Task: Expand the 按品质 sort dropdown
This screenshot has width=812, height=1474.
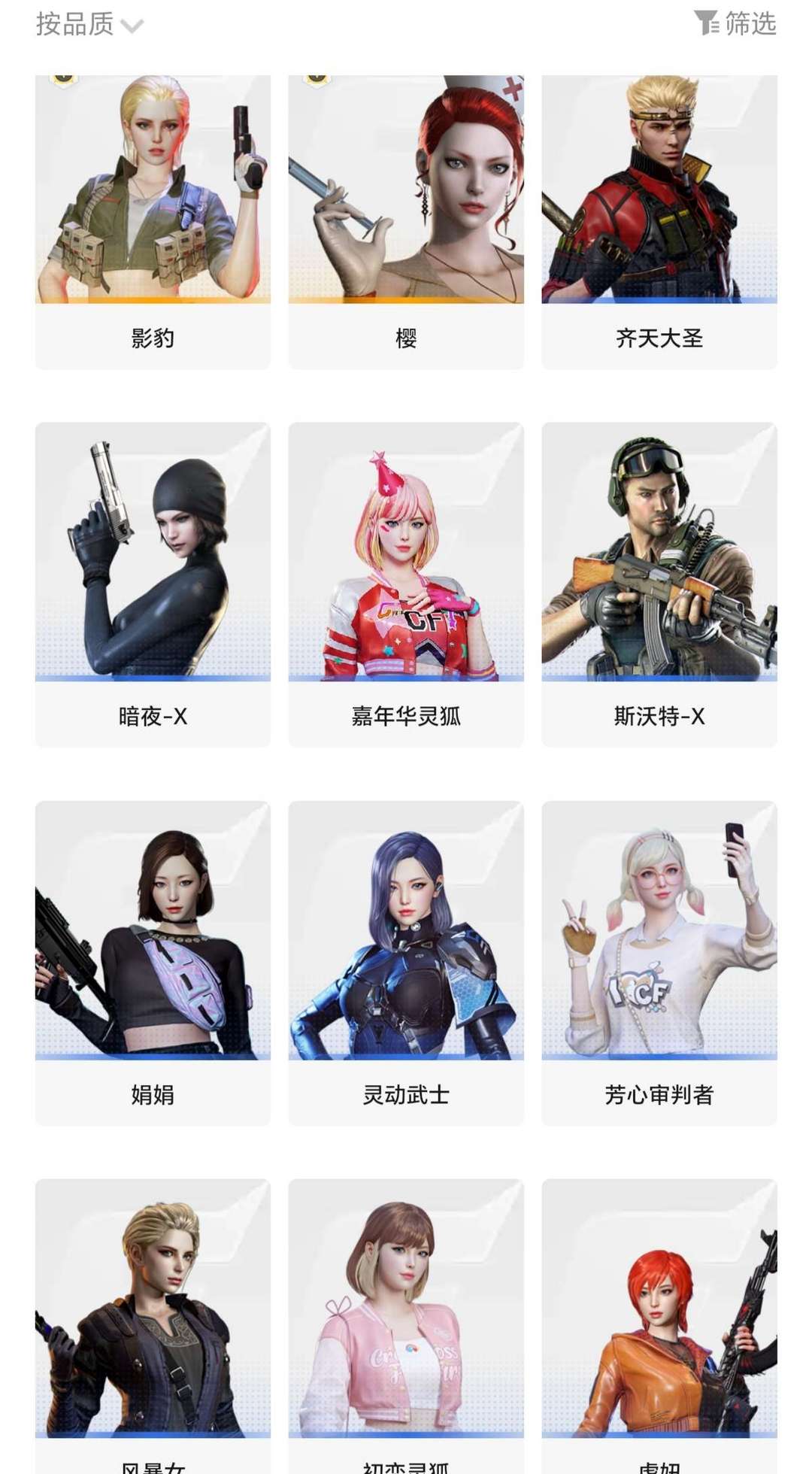Action: tap(89, 25)
